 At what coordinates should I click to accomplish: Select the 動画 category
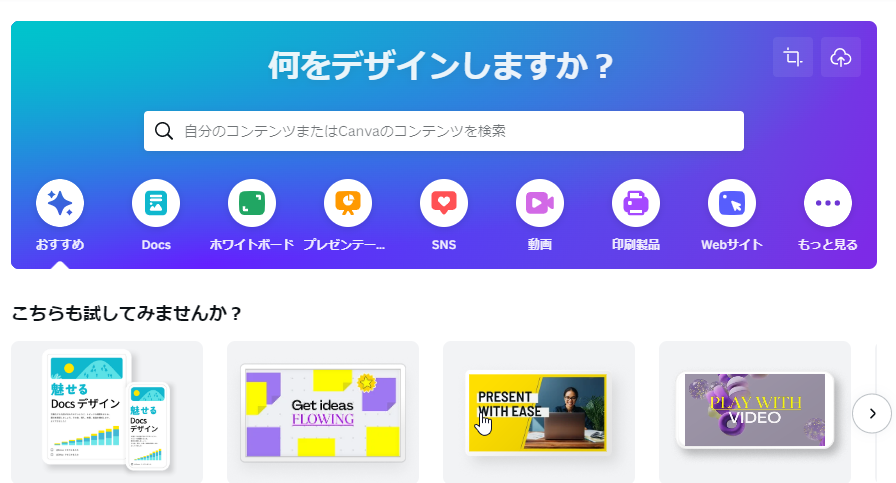pyautogui.click(x=540, y=204)
